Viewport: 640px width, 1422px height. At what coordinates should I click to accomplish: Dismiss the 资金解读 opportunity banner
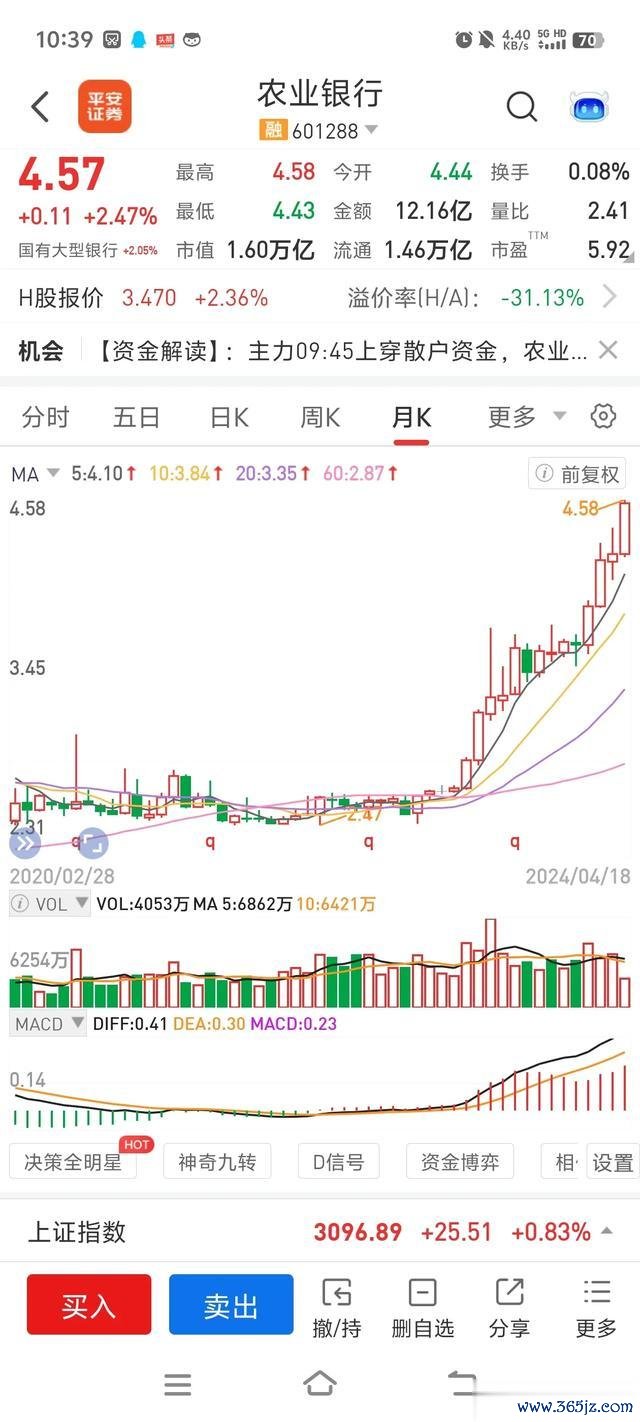pyautogui.click(x=608, y=350)
